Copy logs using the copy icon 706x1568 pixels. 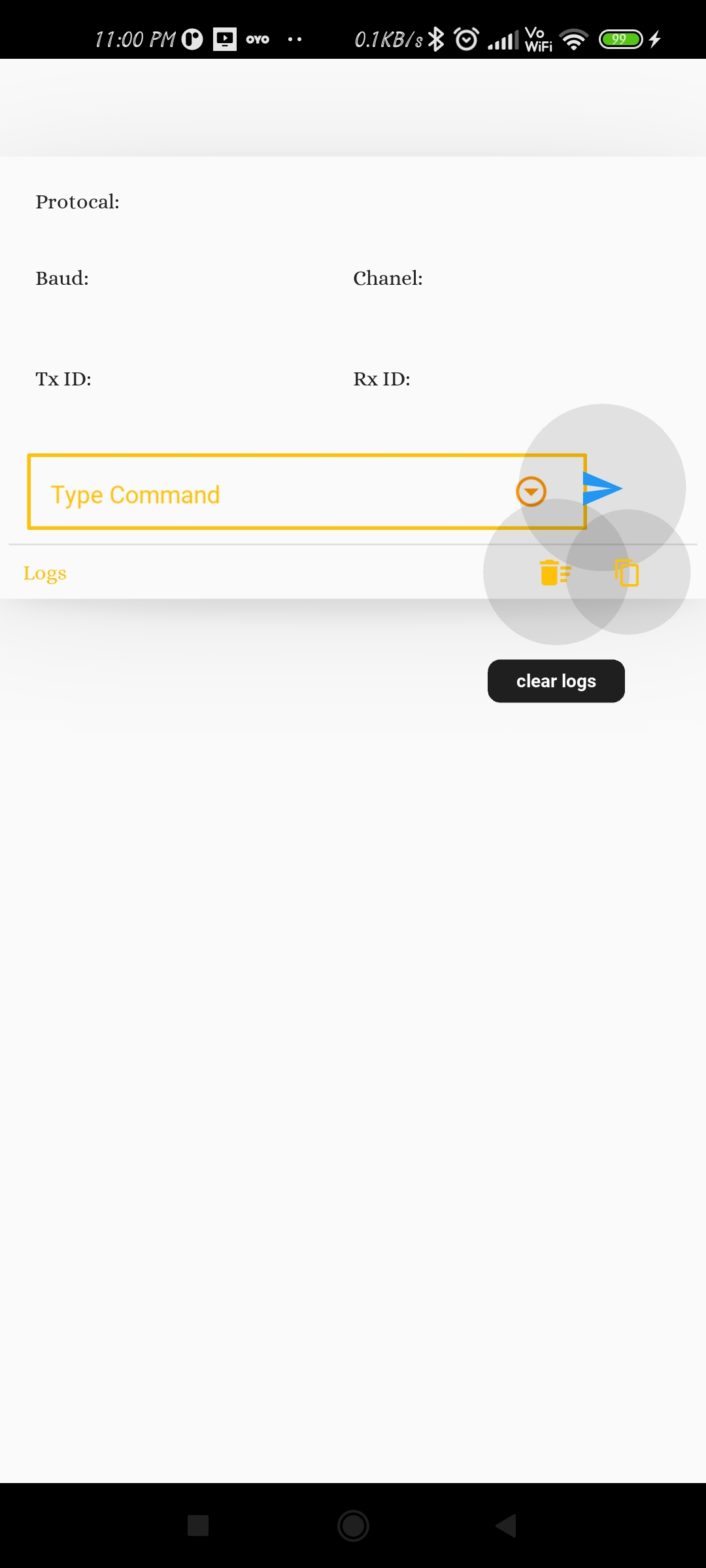pos(627,572)
